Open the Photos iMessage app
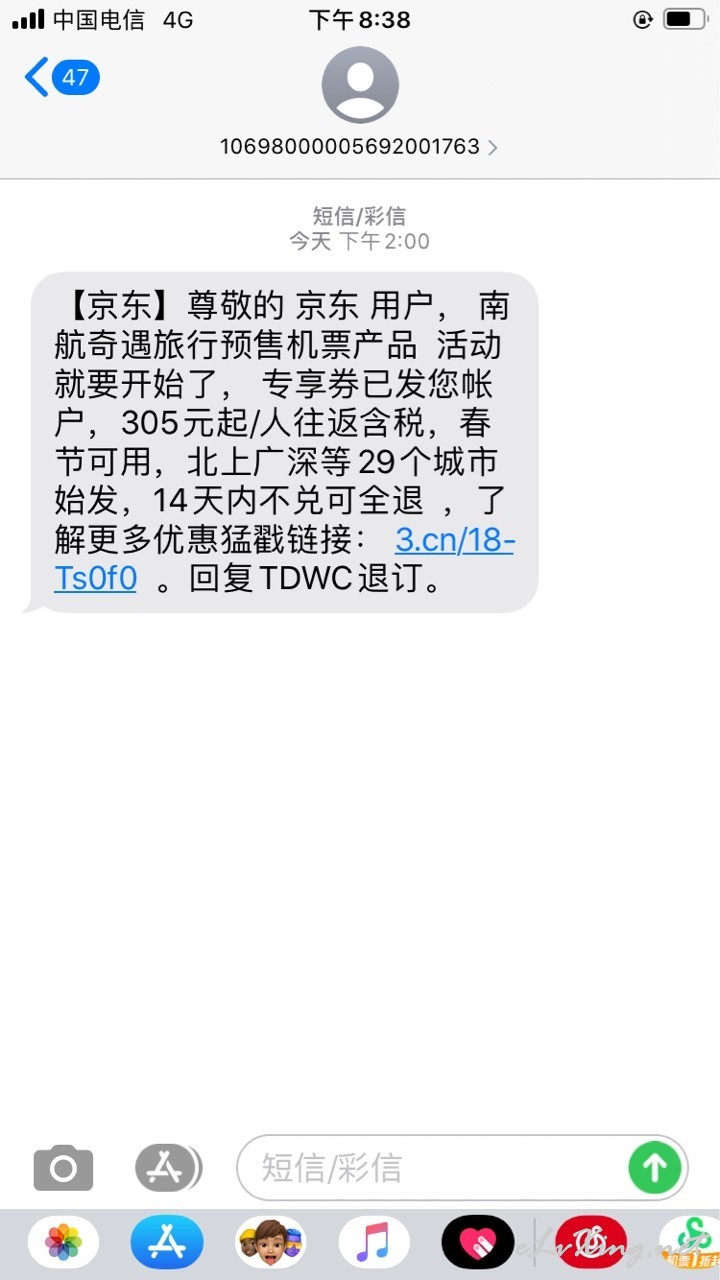The image size is (720, 1280). tap(63, 1243)
